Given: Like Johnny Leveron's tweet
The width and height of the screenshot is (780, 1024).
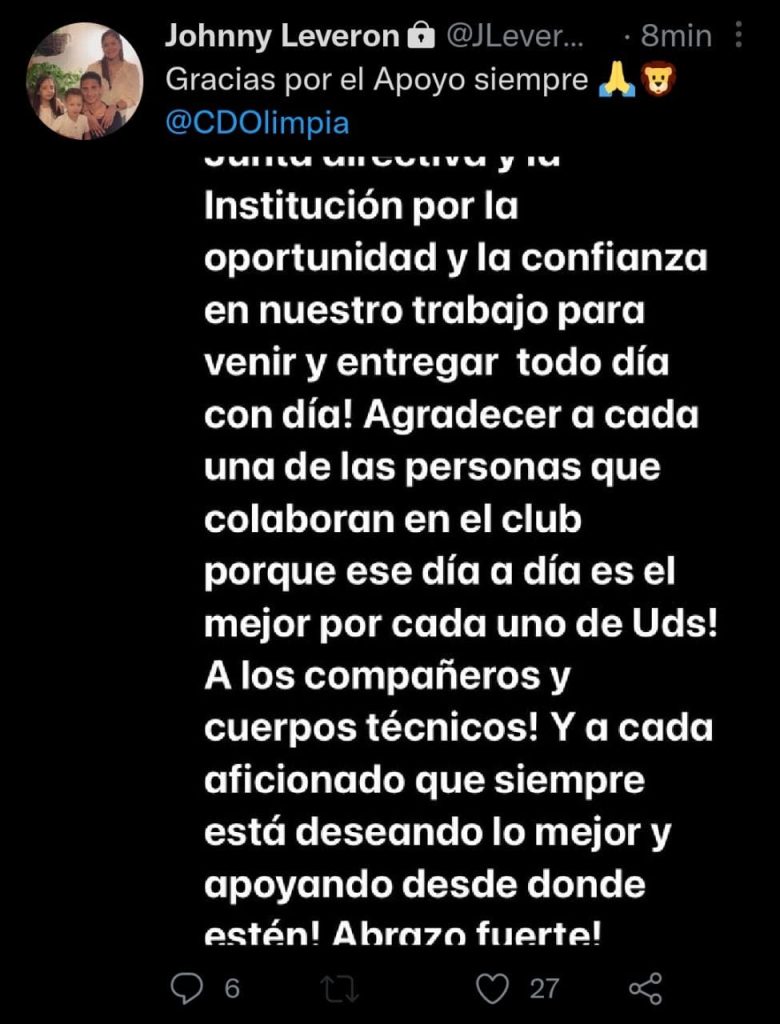Looking at the screenshot, I should point(492,989).
